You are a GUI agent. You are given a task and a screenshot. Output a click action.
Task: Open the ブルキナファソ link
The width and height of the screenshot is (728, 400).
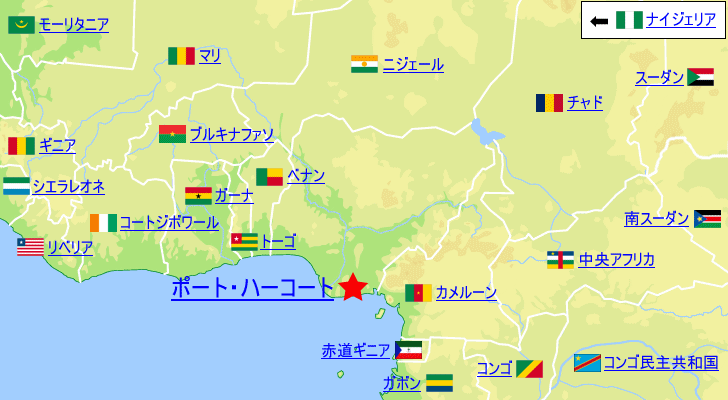pos(231,134)
